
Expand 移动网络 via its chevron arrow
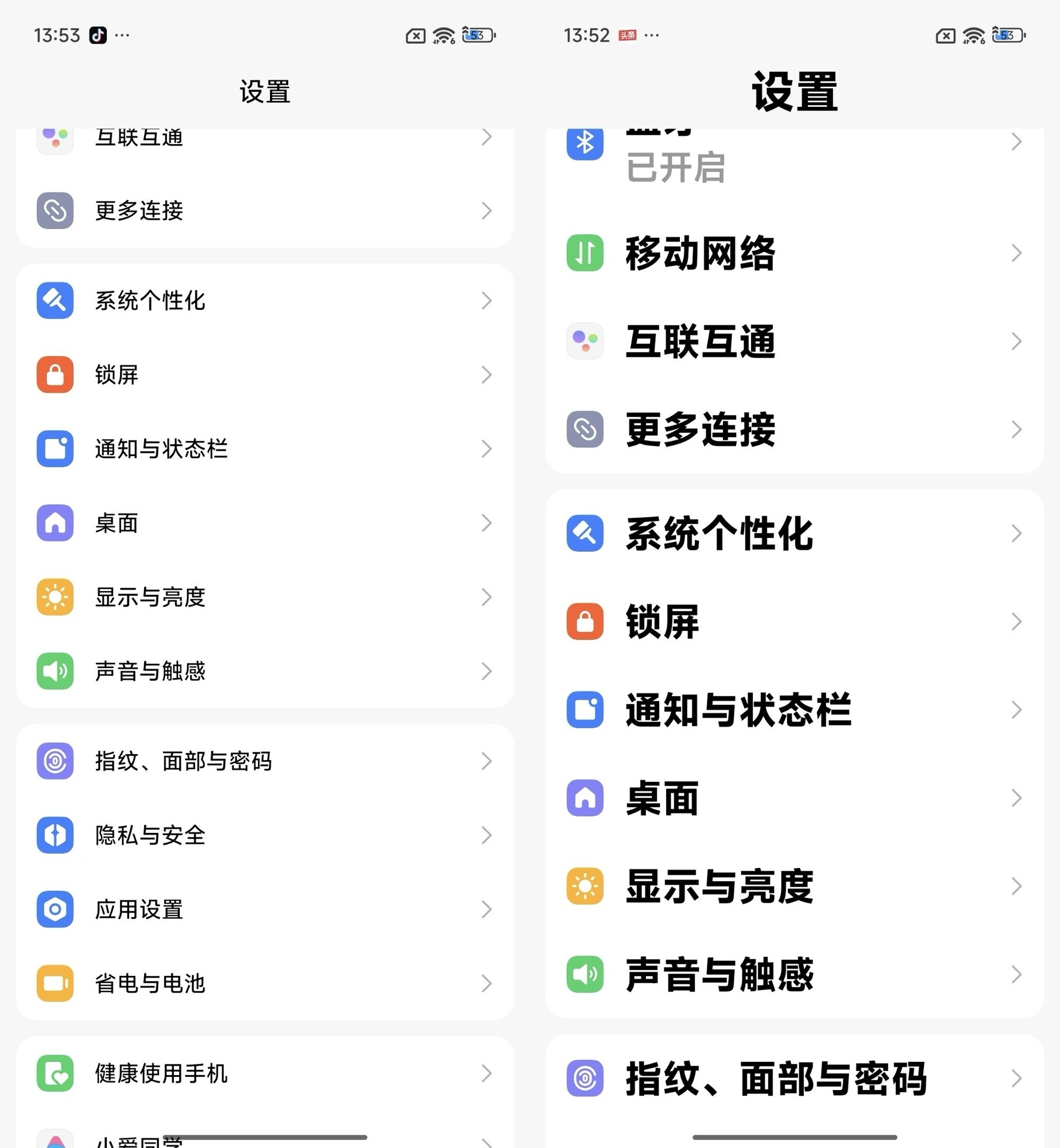coord(1016,253)
